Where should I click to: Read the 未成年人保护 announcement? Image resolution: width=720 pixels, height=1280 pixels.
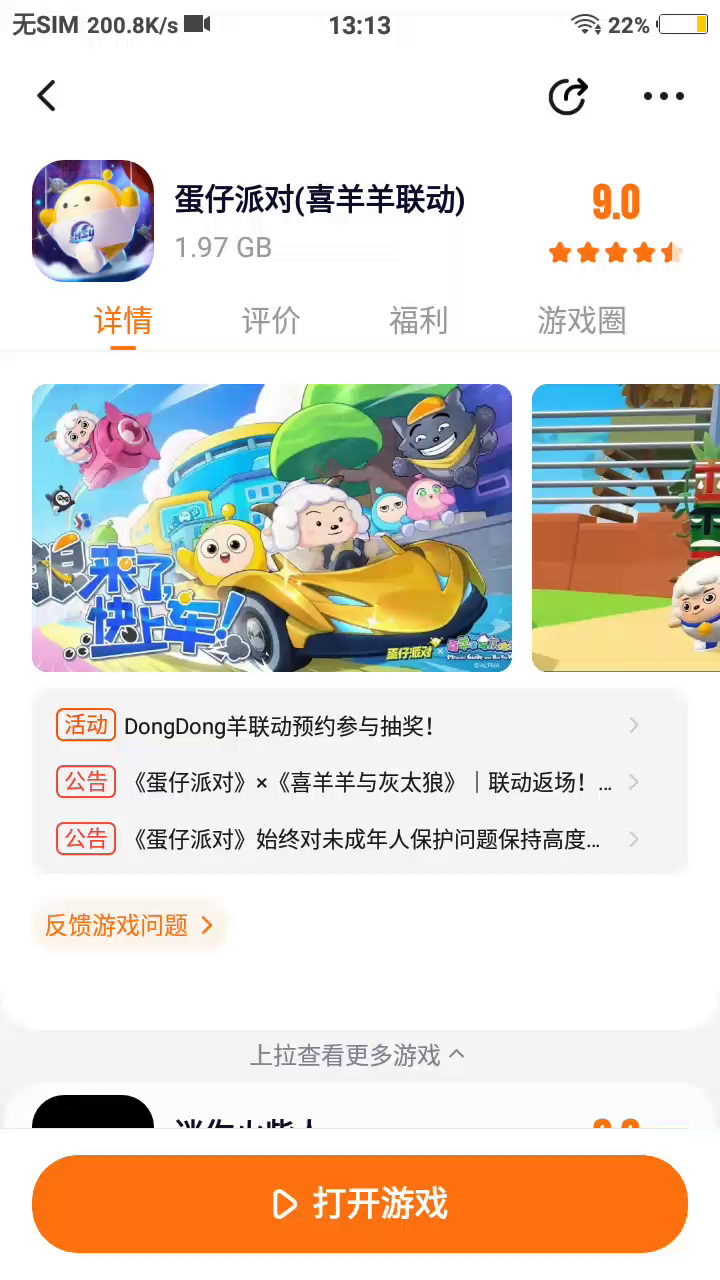[x=360, y=839]
